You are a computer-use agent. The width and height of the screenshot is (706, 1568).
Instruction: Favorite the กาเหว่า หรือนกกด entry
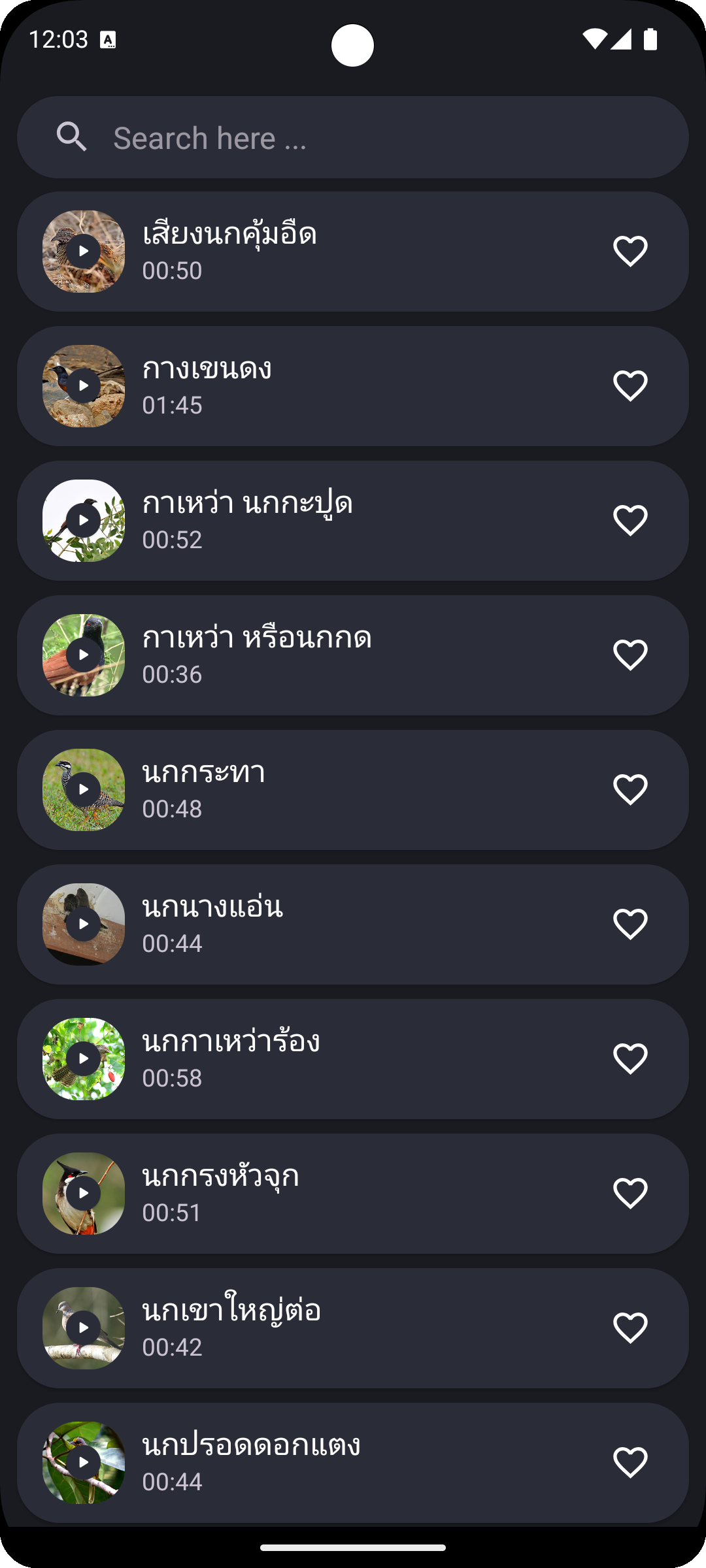630,655
